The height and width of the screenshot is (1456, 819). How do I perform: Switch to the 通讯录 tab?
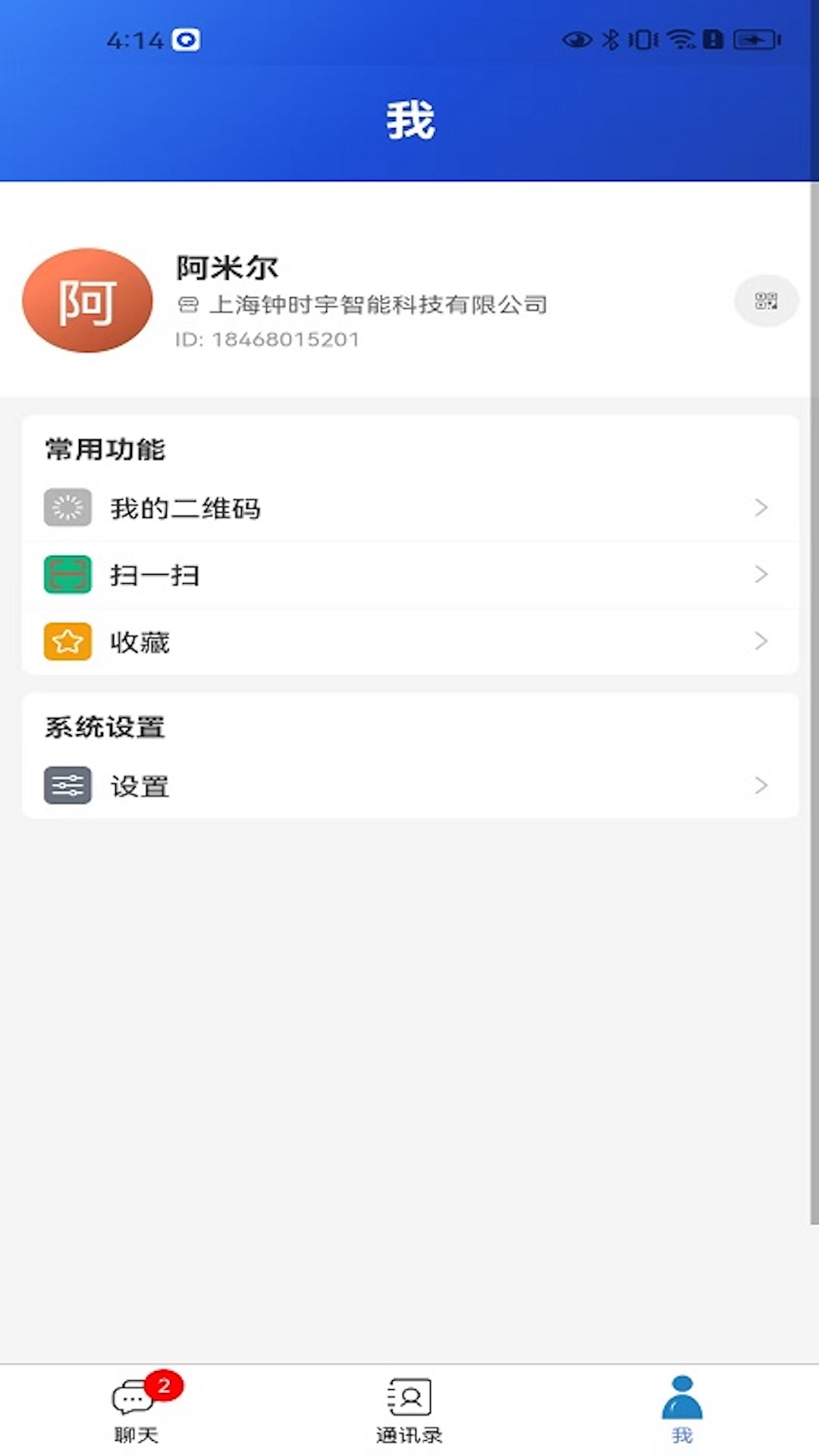(409, 1409)
